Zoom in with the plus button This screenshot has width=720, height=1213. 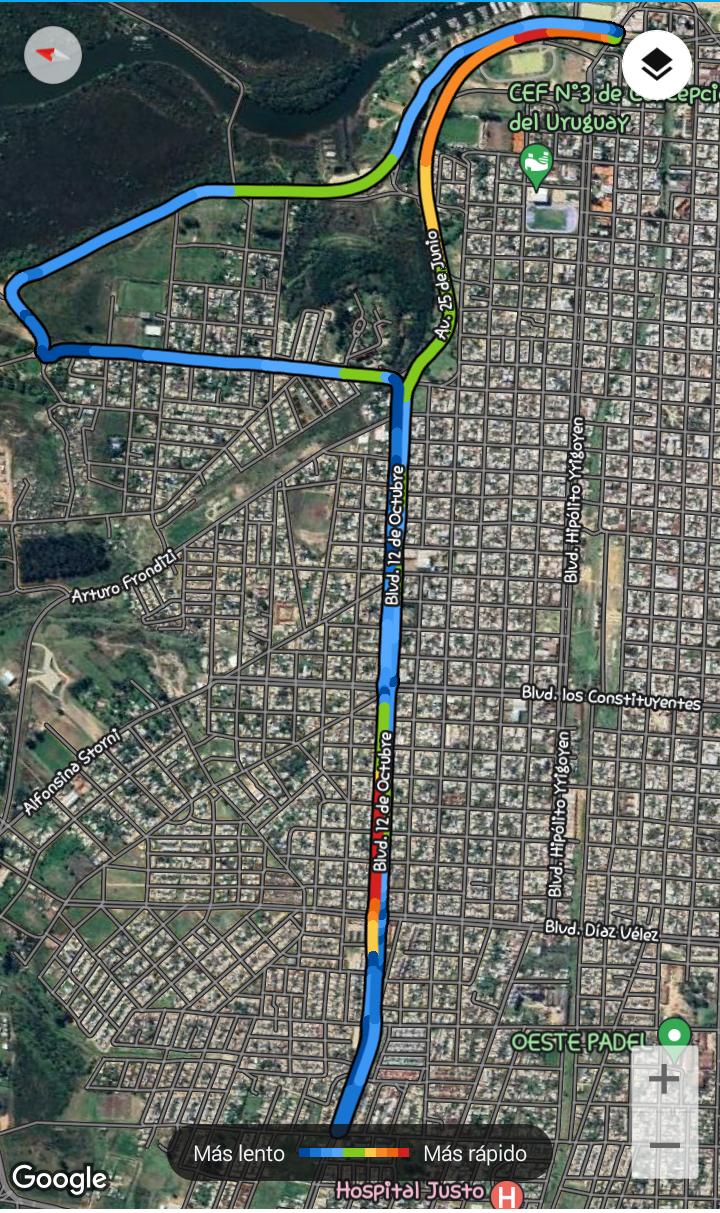665,1079
